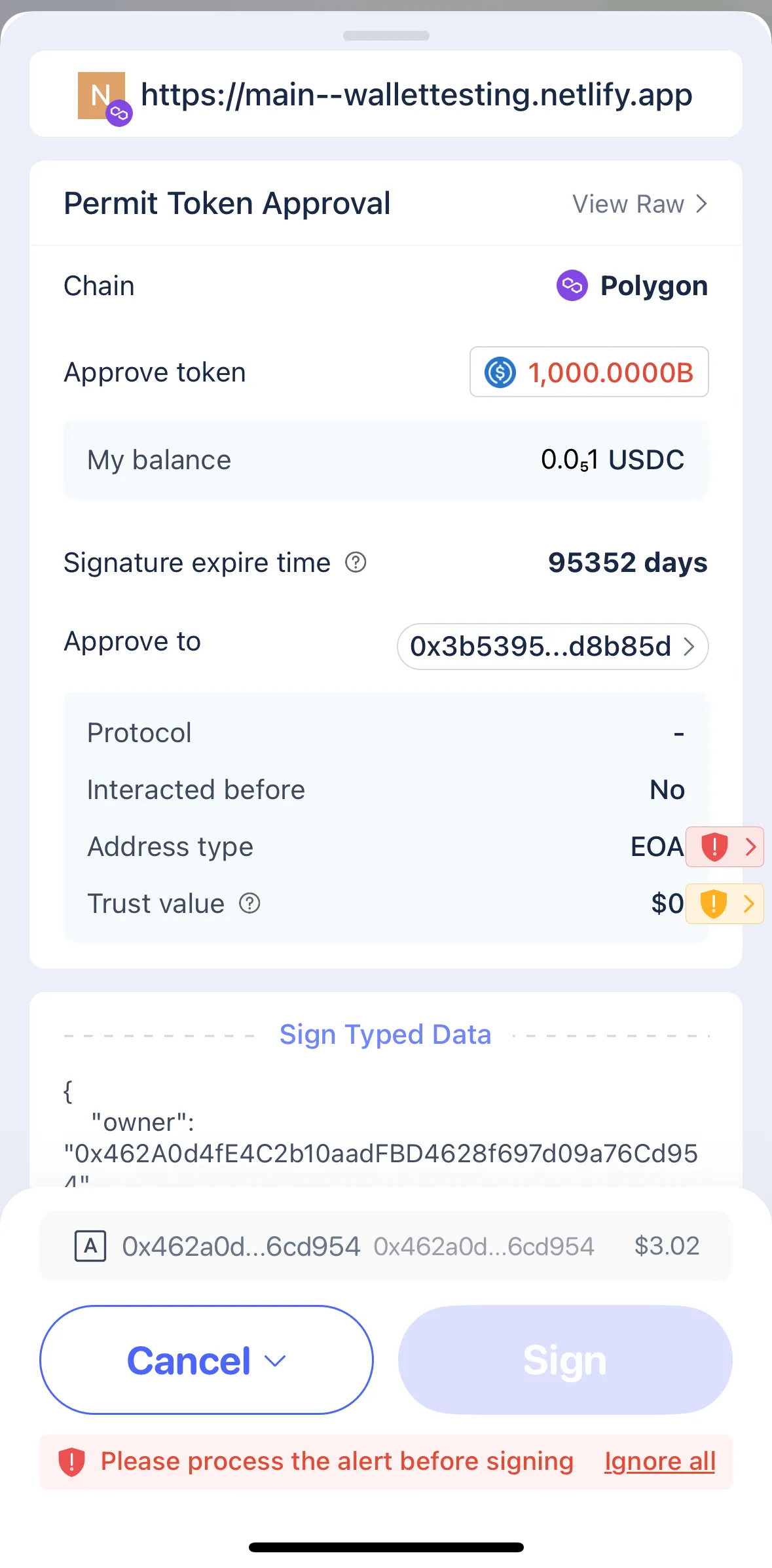This screenshot has width=772, height=1568.
Task: Open the red alert shield on Address type
Action: click(x=715, y=847)
